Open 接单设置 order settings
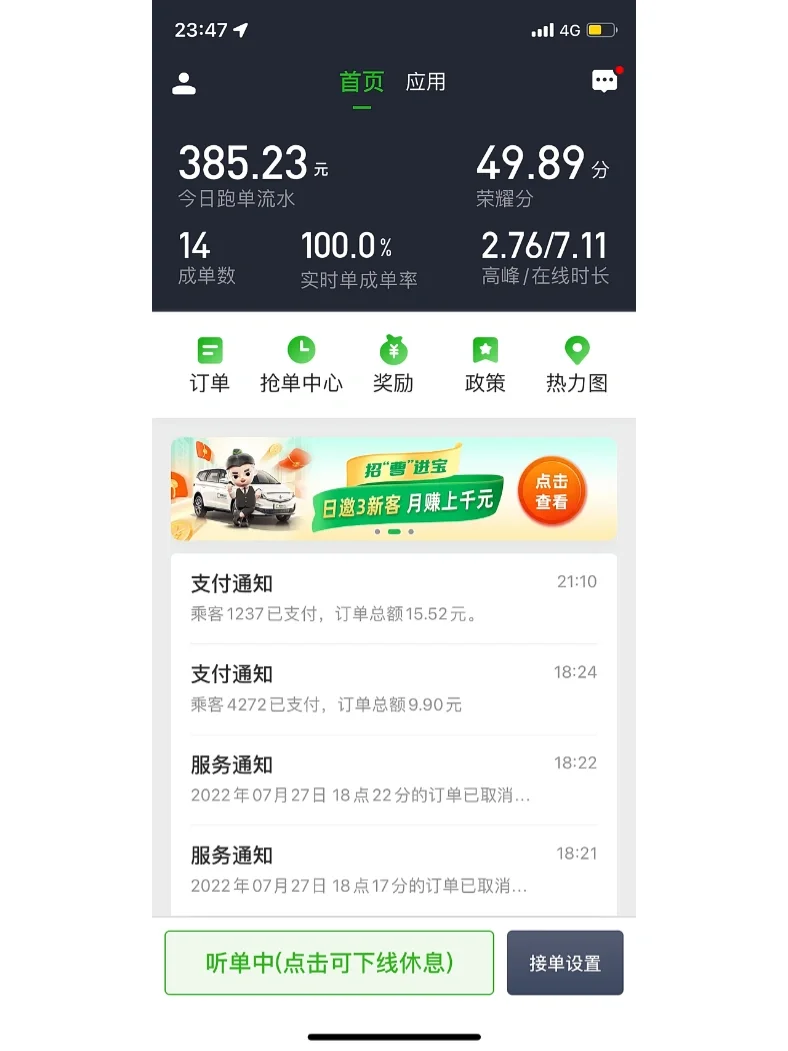 tap(565, 963)
